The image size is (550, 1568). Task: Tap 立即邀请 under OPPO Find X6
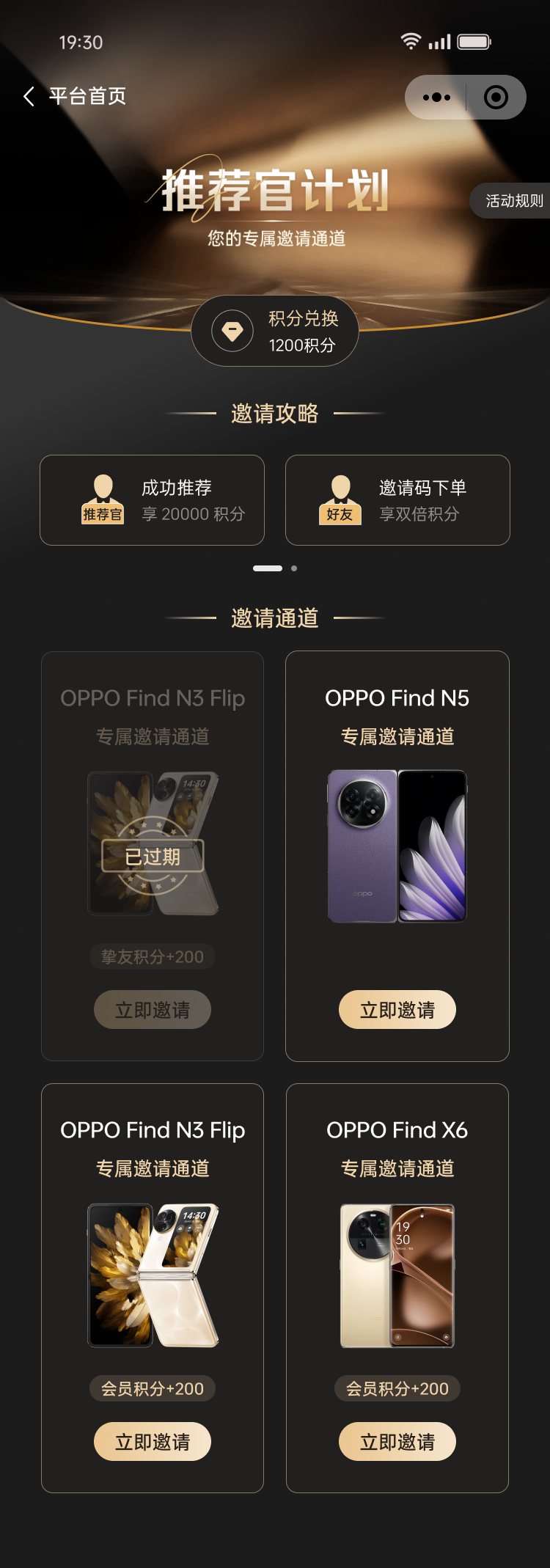click(397, 1442)
